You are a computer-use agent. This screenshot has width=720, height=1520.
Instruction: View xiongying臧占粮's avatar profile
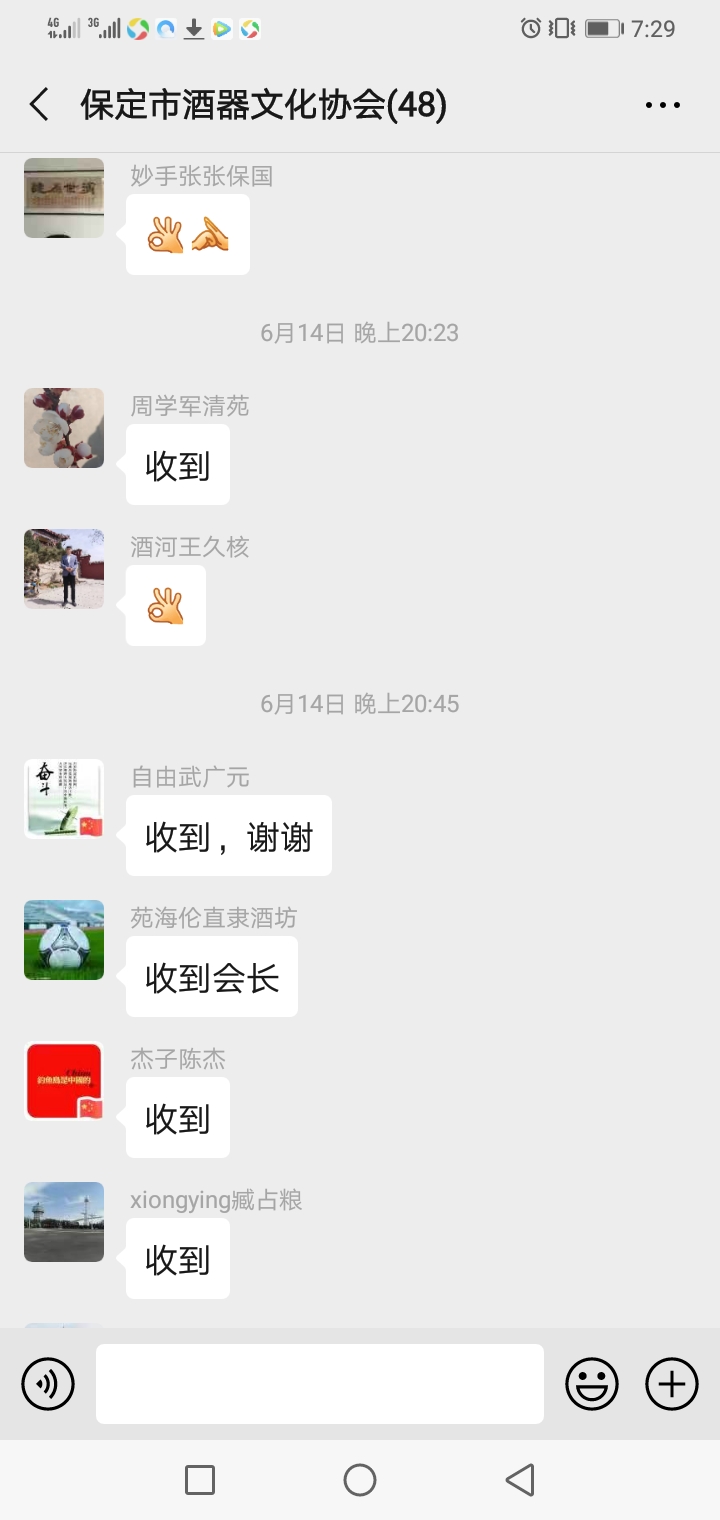click(64, 1222)
